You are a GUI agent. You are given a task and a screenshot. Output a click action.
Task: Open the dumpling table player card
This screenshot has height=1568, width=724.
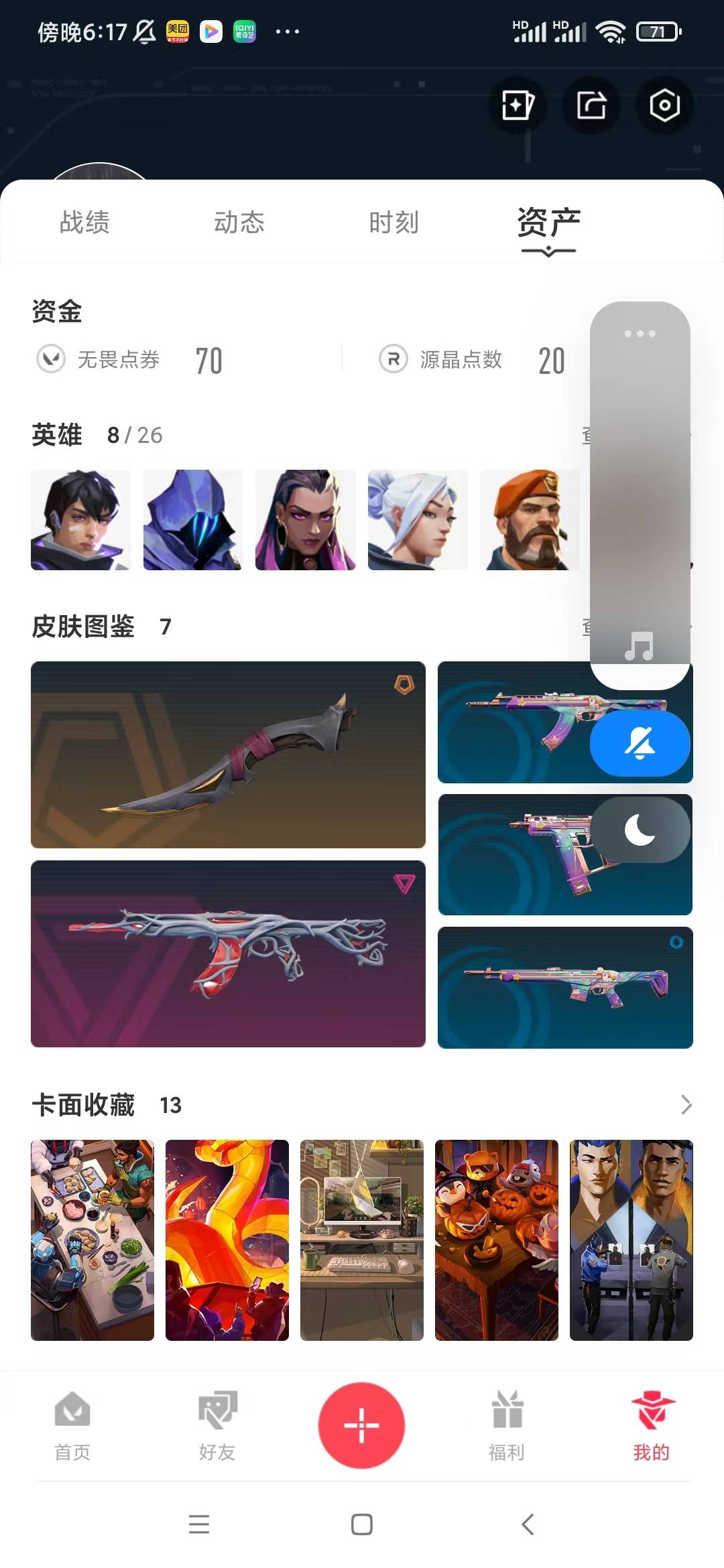pos(93,1240)
